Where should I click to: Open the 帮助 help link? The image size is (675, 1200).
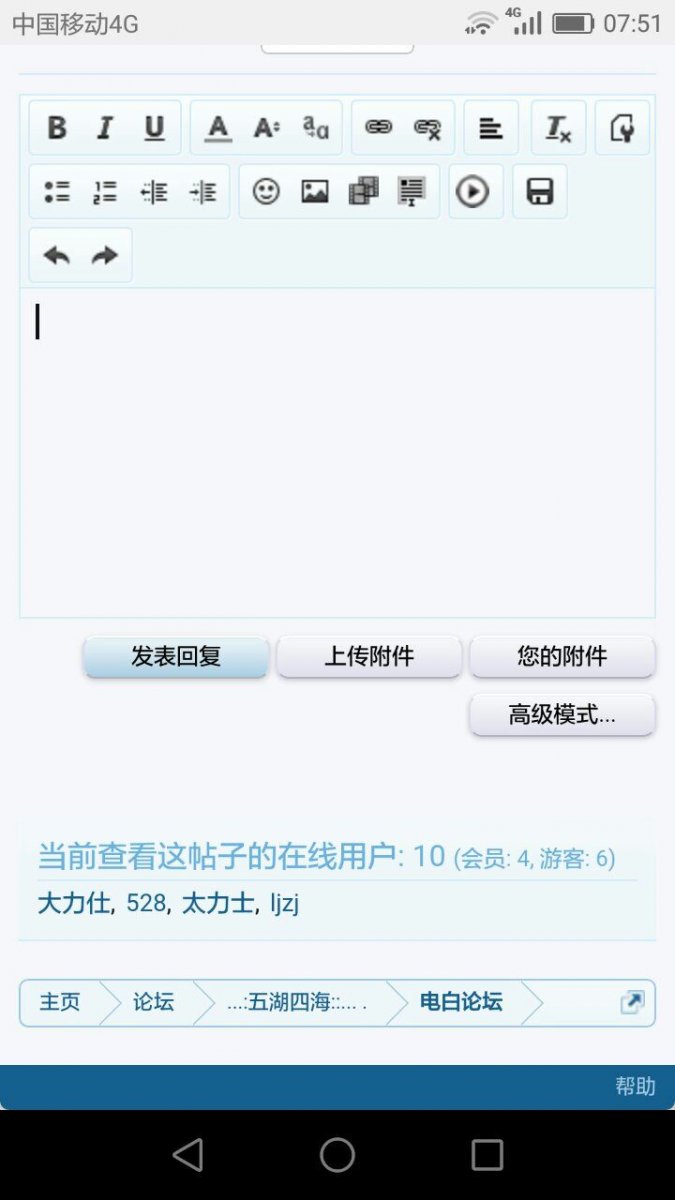635,1086
